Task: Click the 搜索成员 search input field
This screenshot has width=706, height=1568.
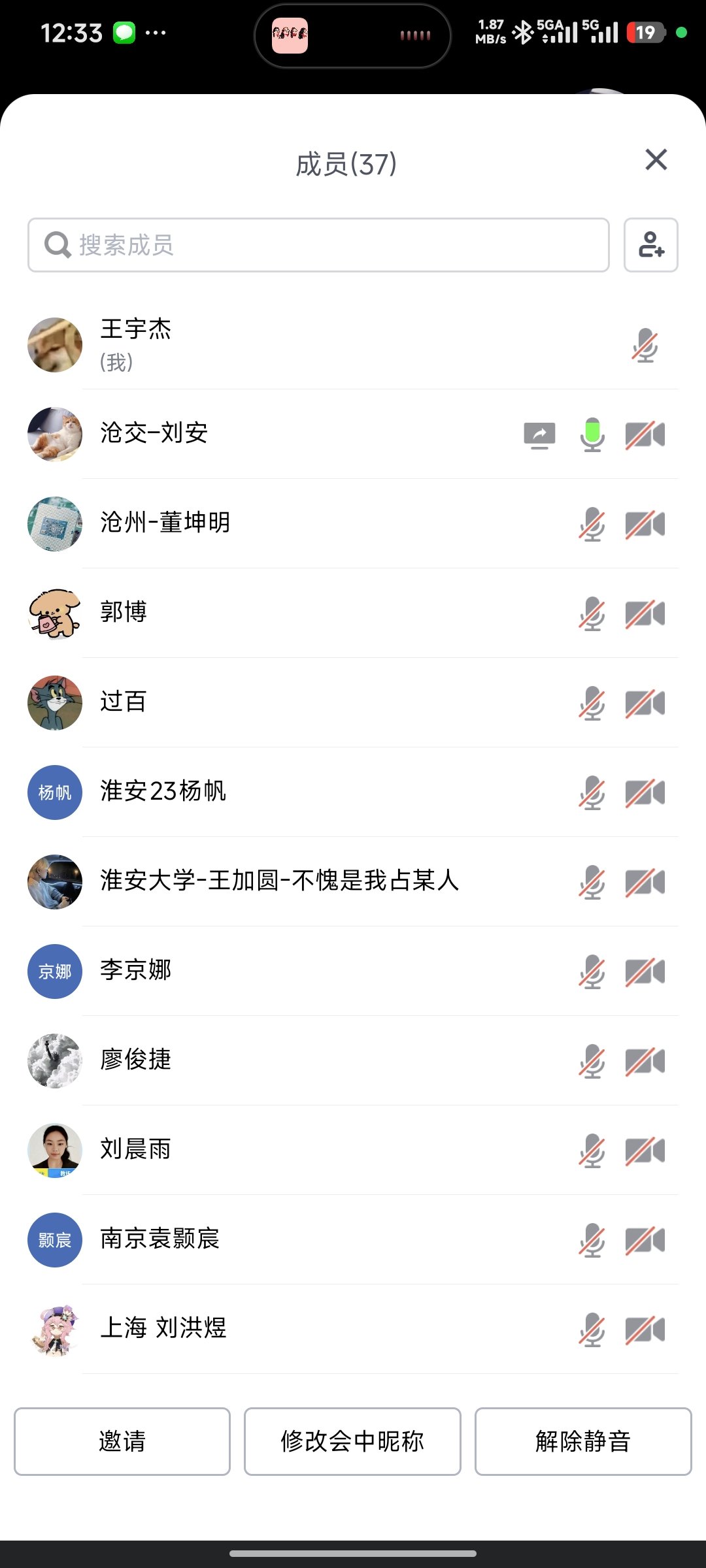Action: [x=320, y=246]
